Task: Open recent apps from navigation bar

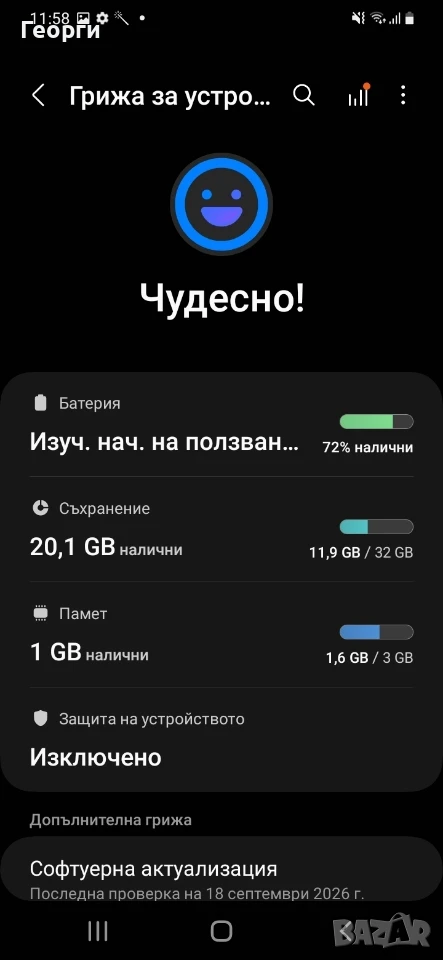Action: 98,931
